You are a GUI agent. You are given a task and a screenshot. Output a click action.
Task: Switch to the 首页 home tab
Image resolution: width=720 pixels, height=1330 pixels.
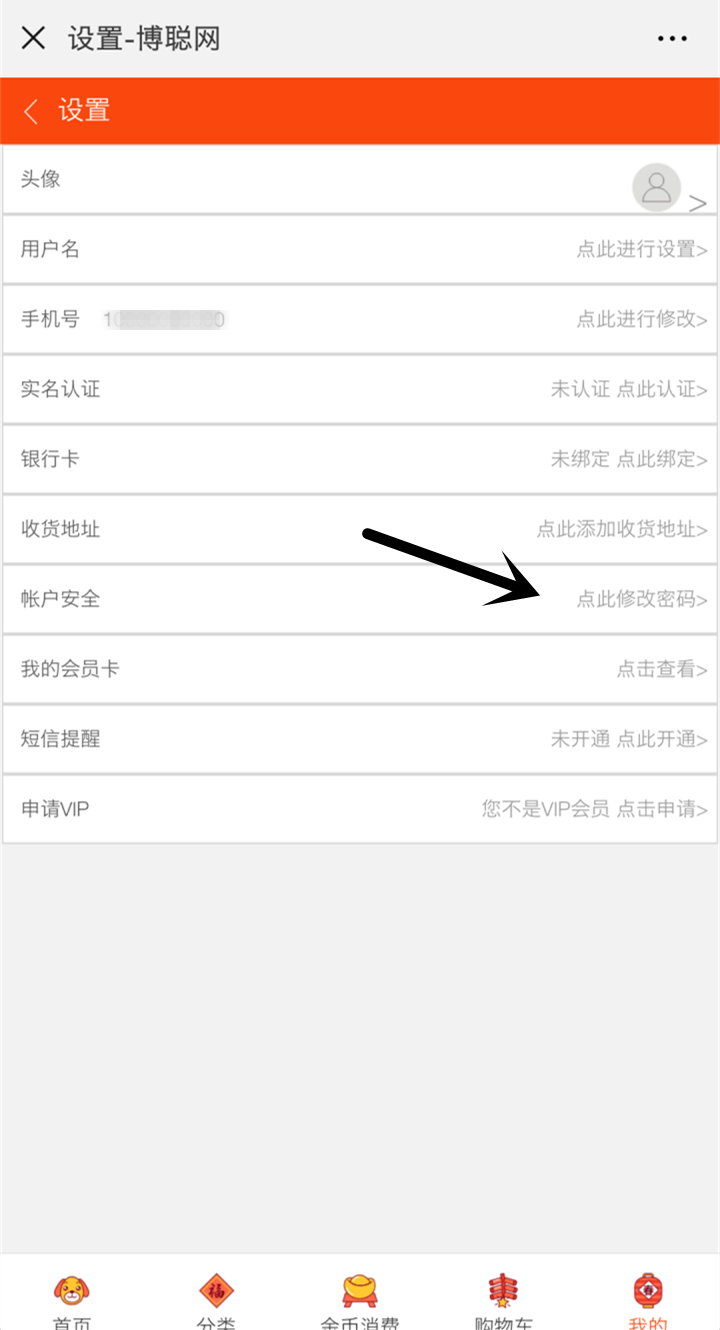72,1300
